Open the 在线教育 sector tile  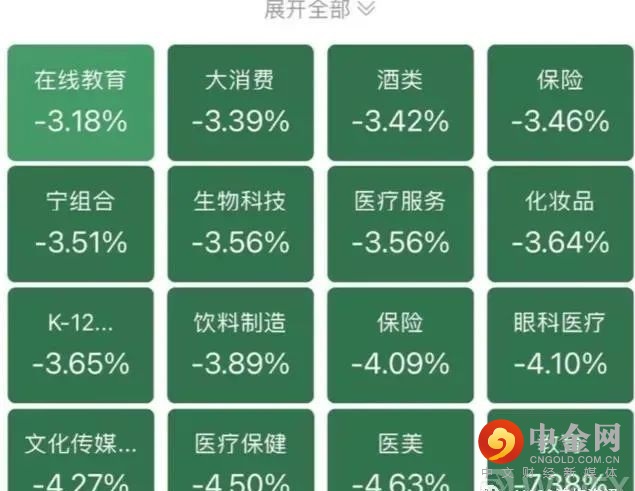click(x=81, y=102)
